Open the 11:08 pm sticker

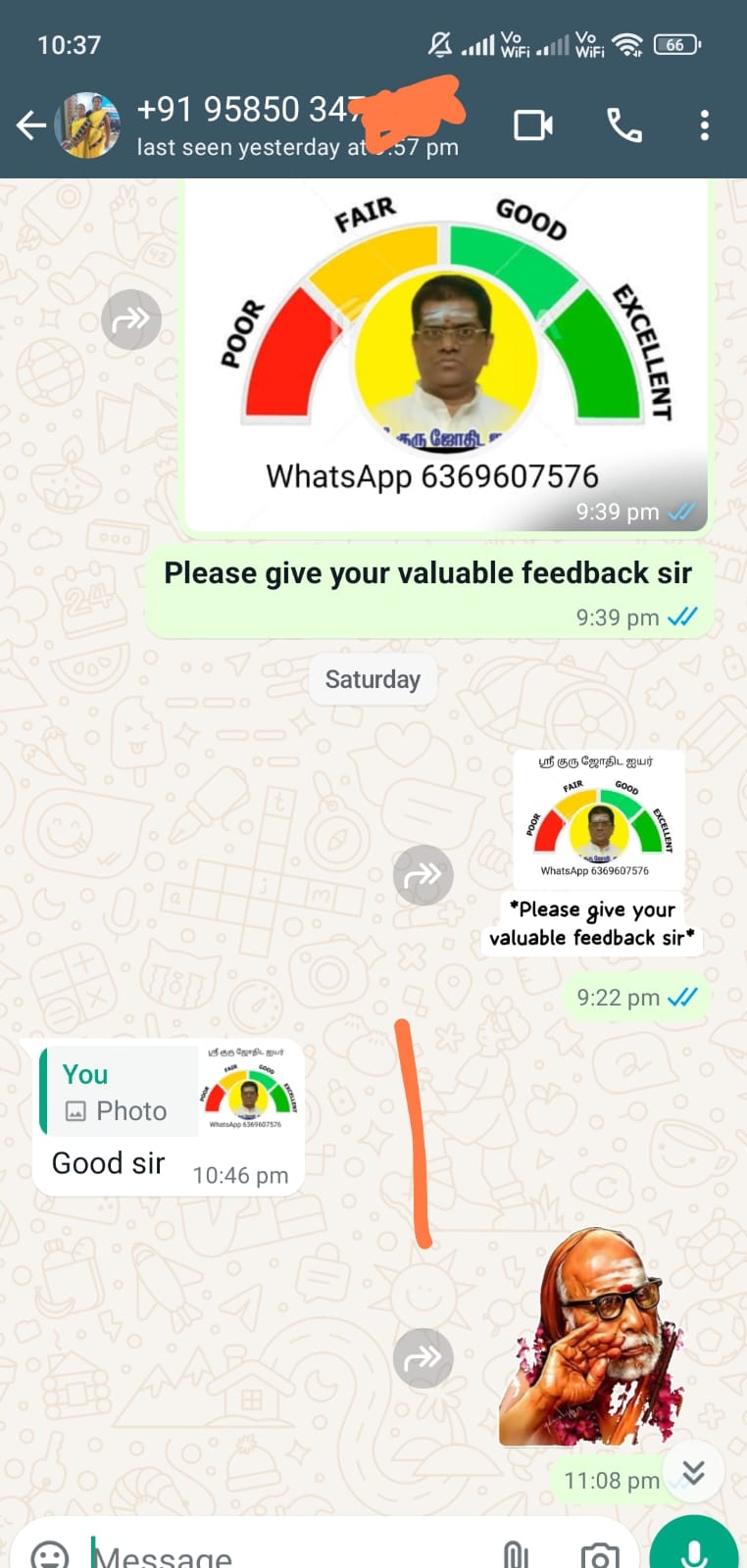click(591, 1338)
